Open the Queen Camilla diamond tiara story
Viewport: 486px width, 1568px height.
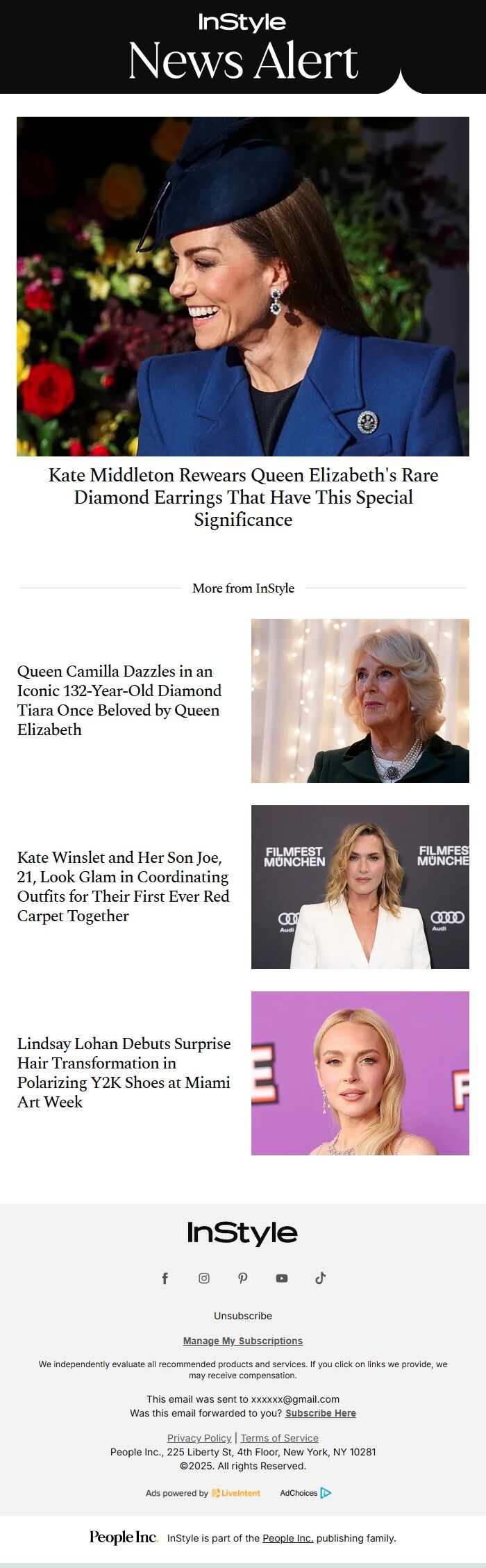click(119, 700)
